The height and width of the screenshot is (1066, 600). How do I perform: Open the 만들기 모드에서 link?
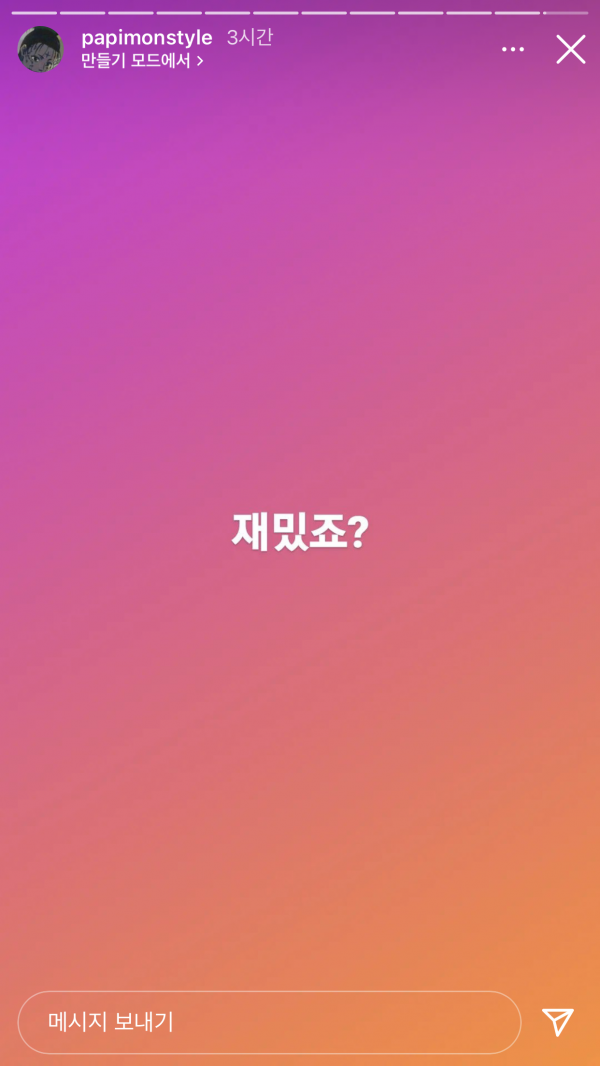click(142, 61)
